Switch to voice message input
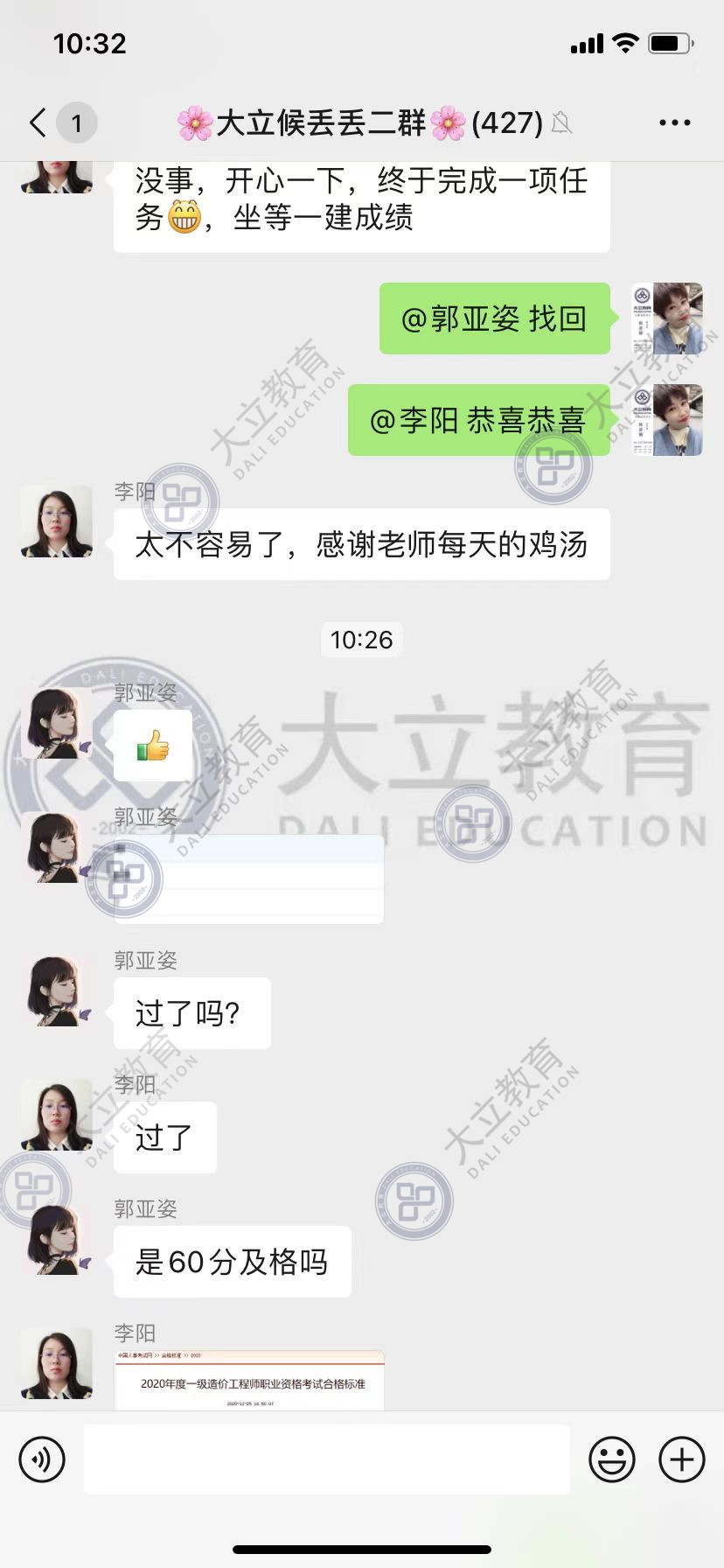Image resolution: width=724 pixels, height=1568 pixels. (x=42, y=1459)
